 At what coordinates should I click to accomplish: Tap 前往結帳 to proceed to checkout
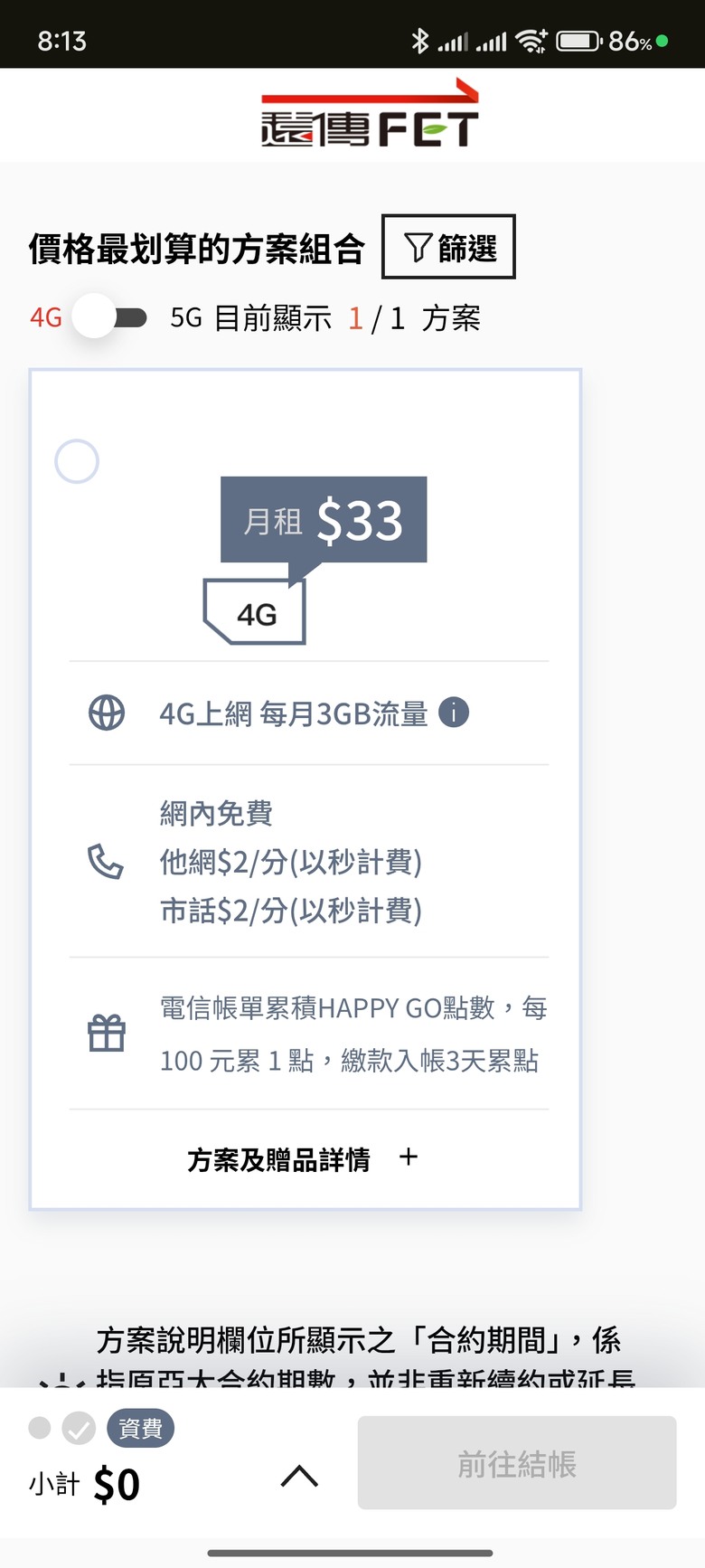click(516, 1463)
